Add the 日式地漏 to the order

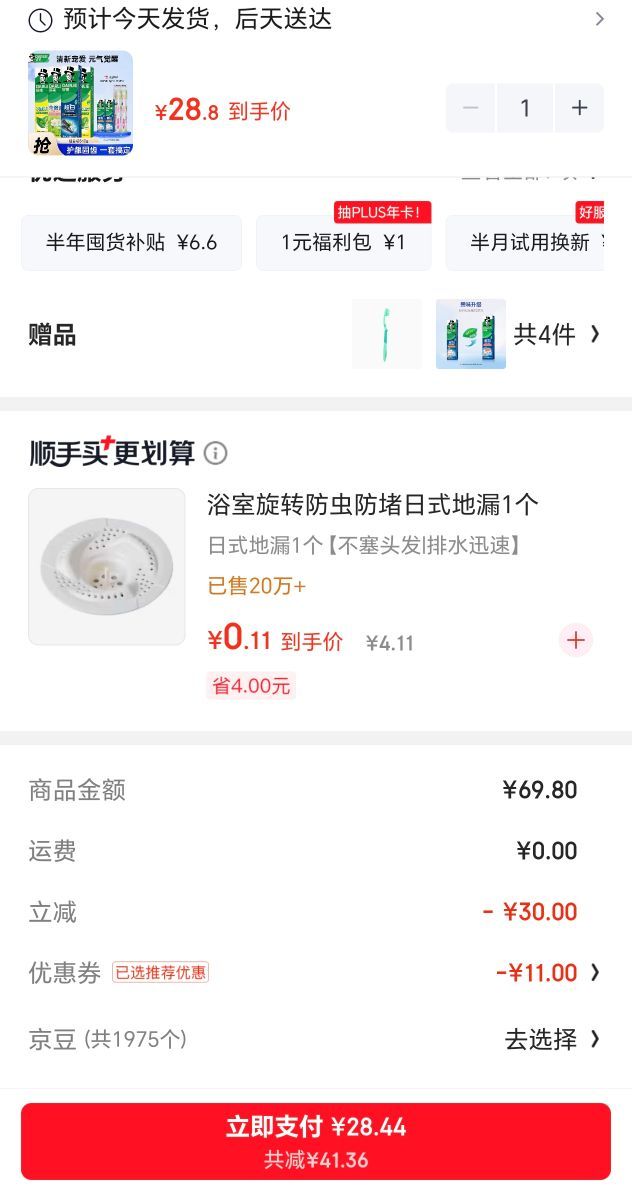577,640
